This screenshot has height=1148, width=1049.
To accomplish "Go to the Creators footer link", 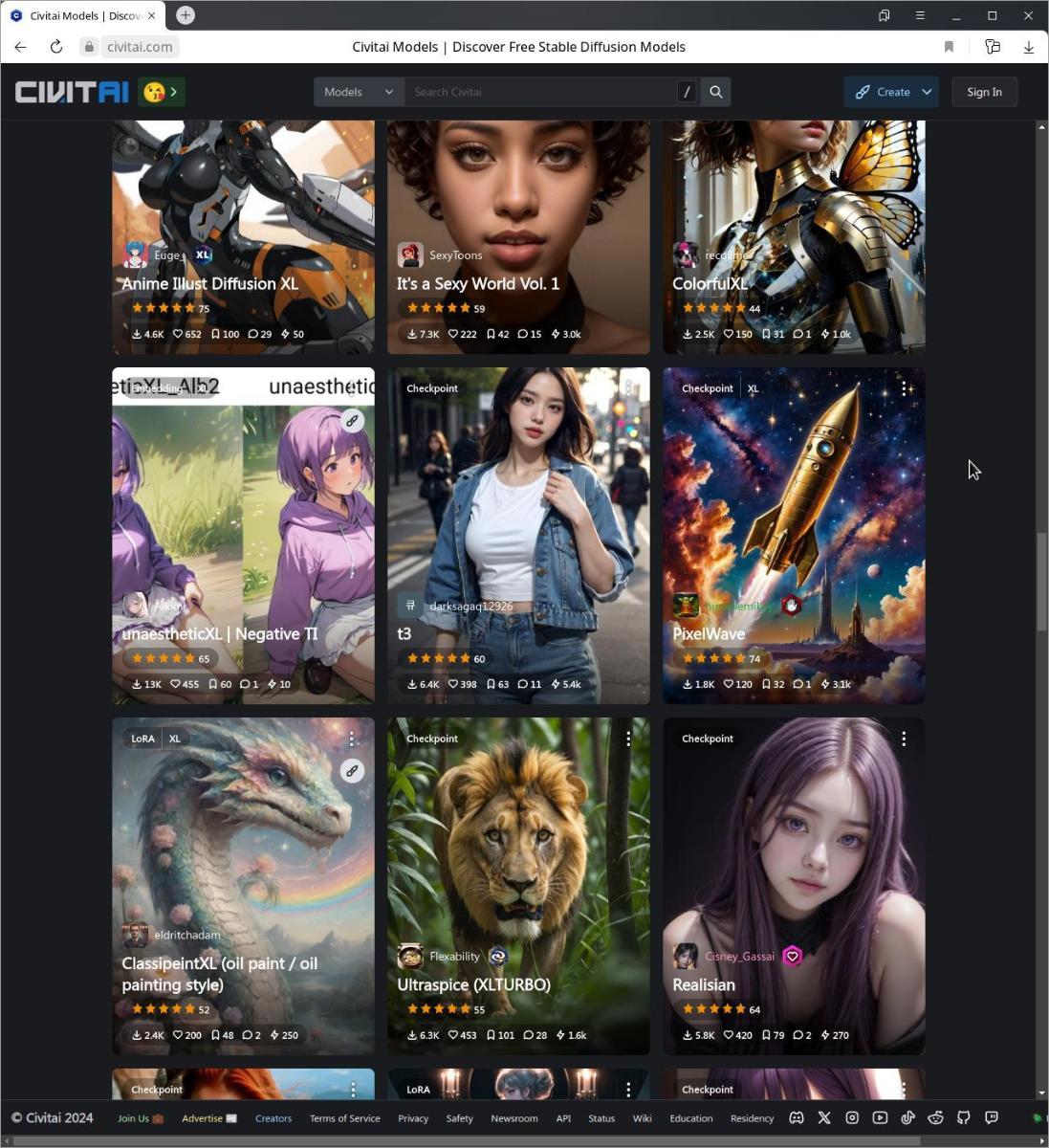I will click(x=273, y=1117).
